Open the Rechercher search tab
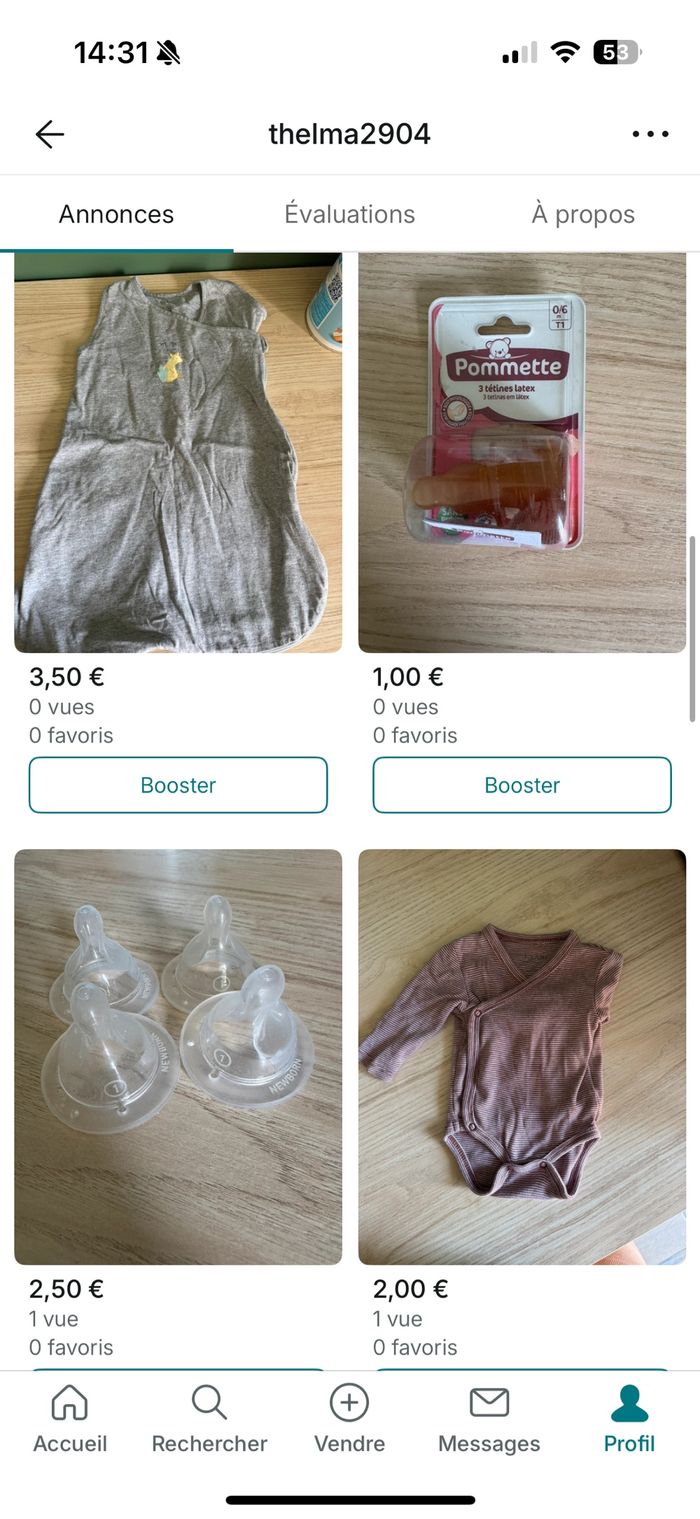The image size is (700, 1519). coord(209,1418)
